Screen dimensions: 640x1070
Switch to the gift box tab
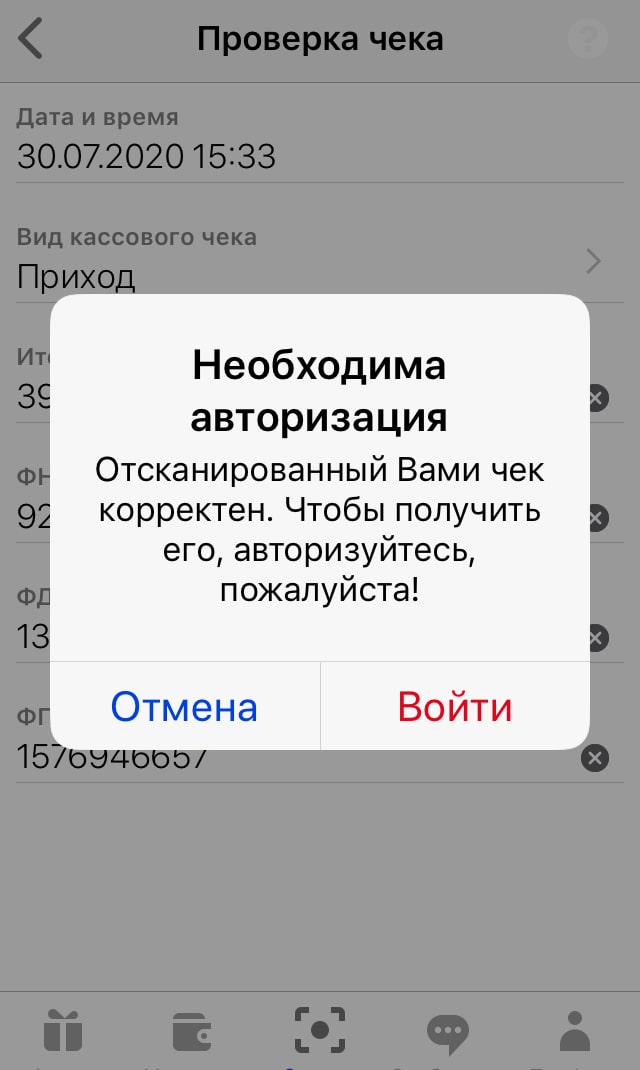pos(63,1030)
